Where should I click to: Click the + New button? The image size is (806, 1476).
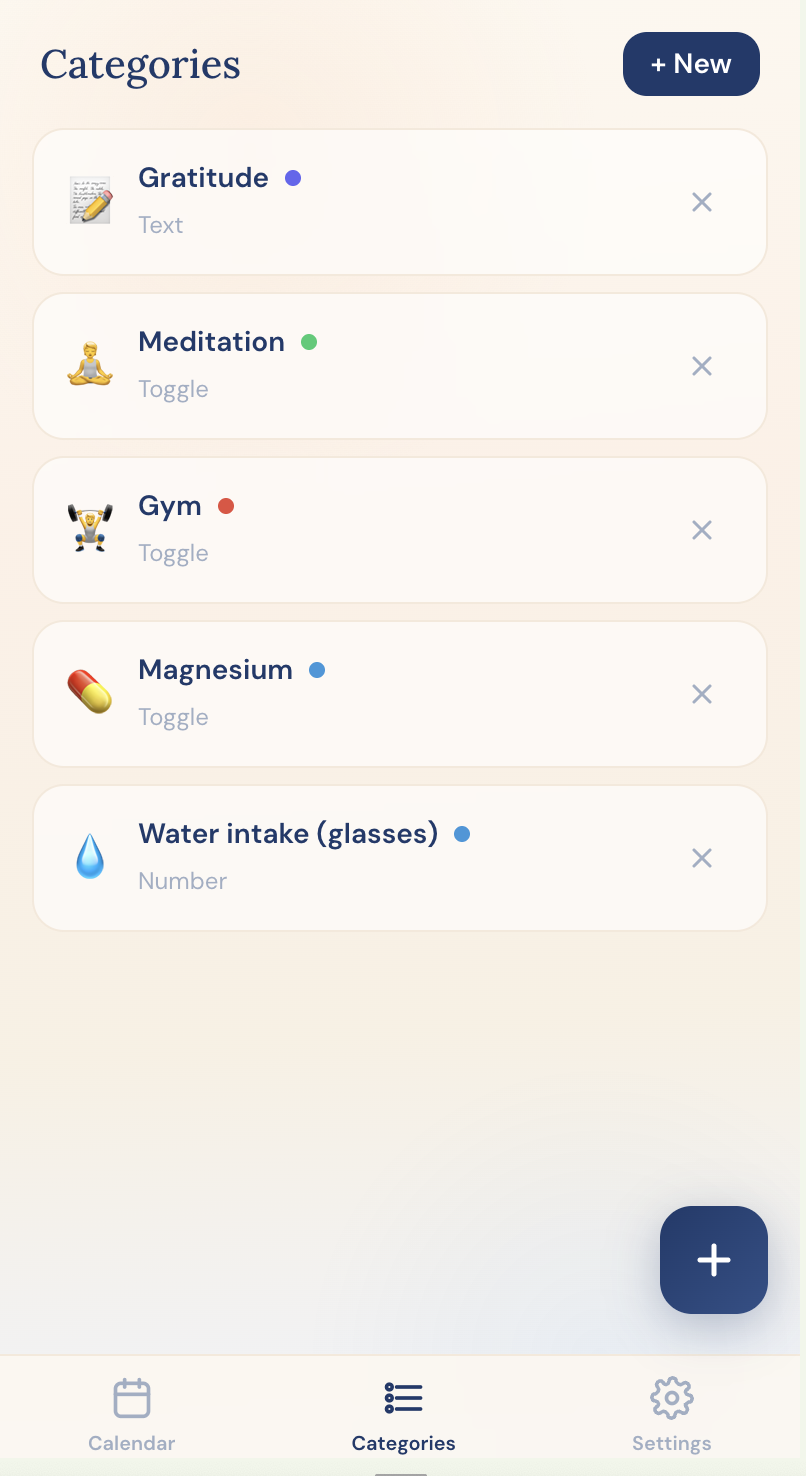tap(691, 63)
